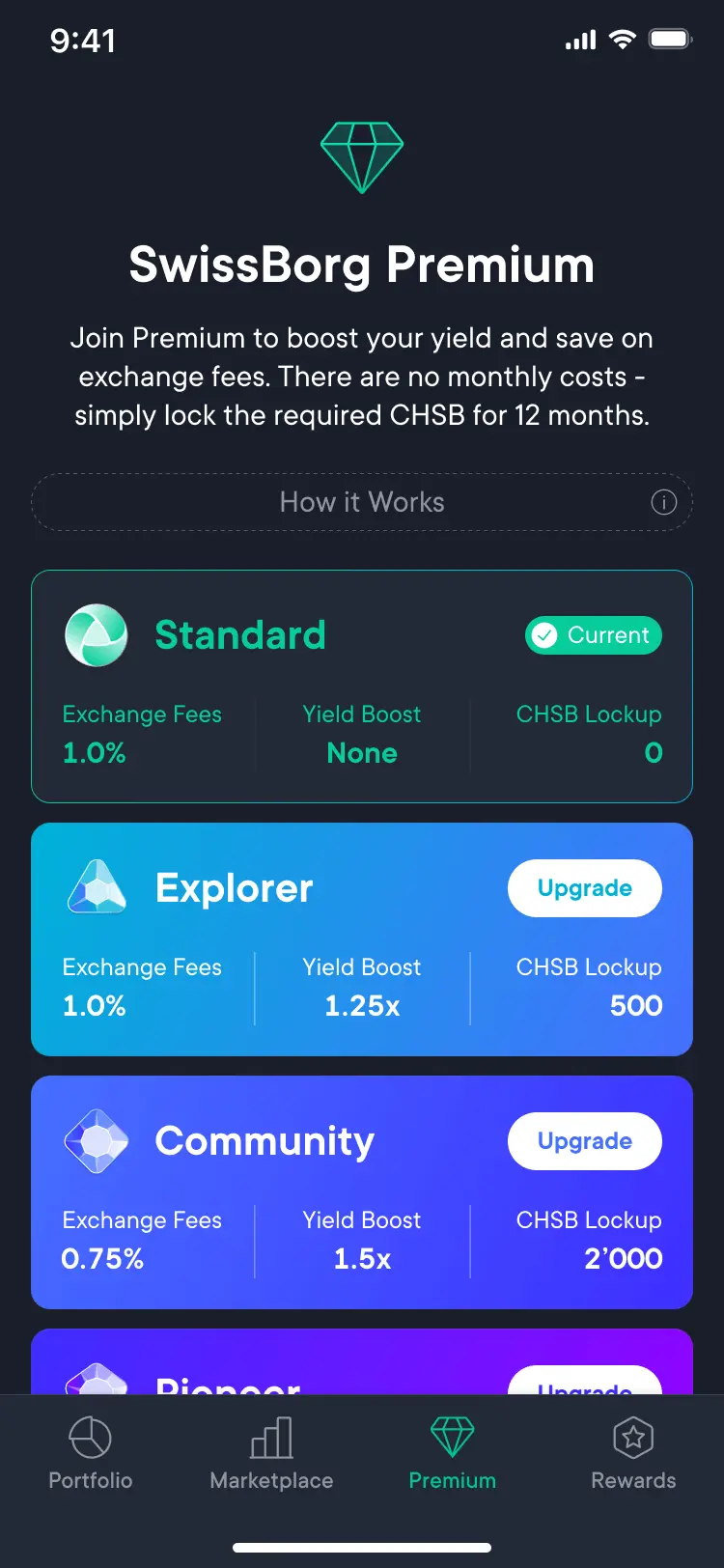Expand the Explorer plan card
Image resolution: width=724 pixels, height=1568 pixels.
pyautogui.click(x=362, y=939)
